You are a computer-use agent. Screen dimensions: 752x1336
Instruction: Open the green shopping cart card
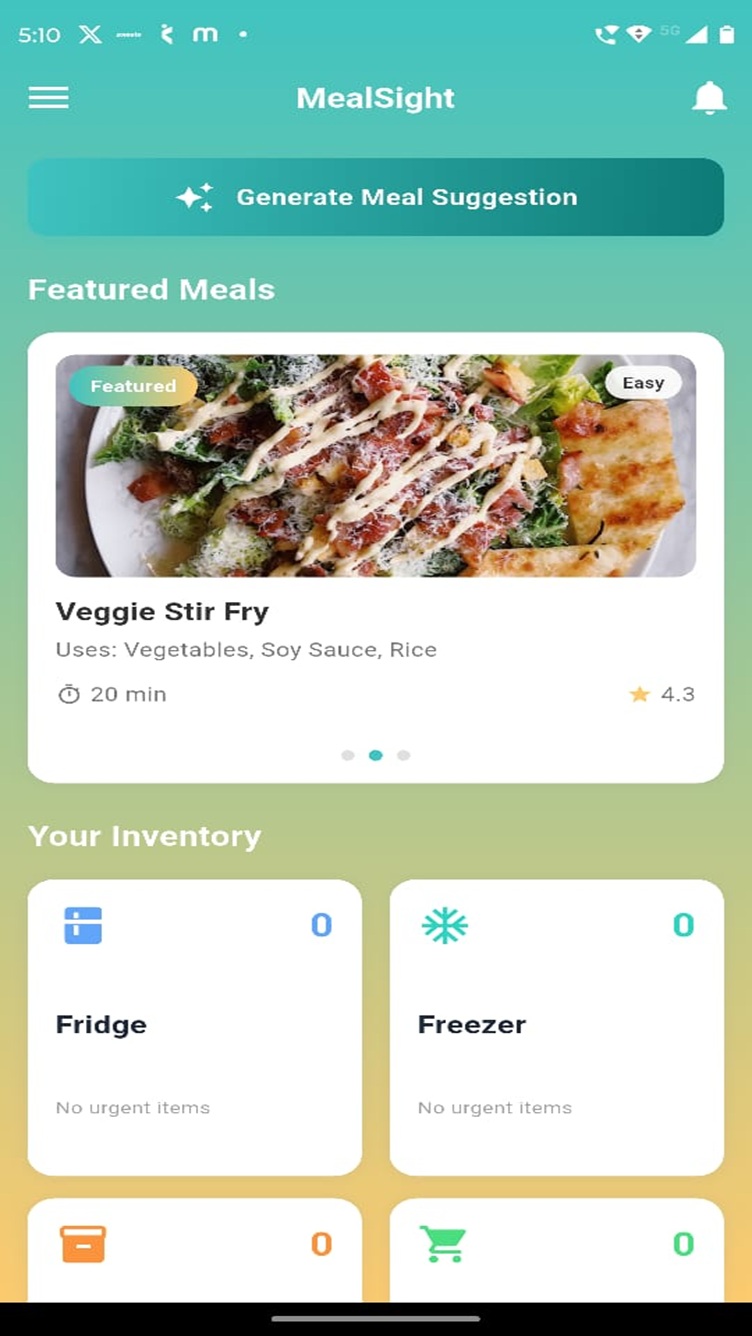click(x=556, y=1250)
